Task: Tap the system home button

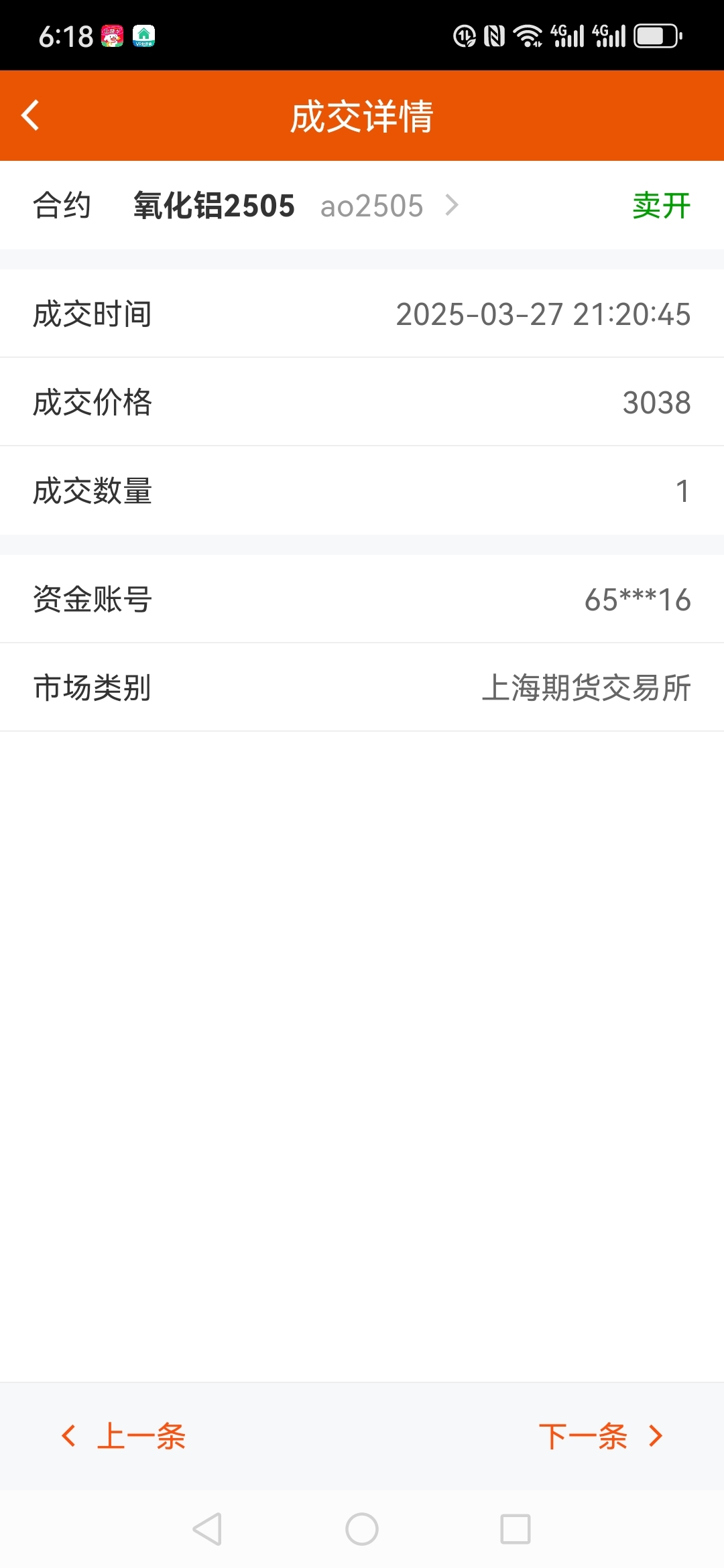Action: pos(362,1529)
